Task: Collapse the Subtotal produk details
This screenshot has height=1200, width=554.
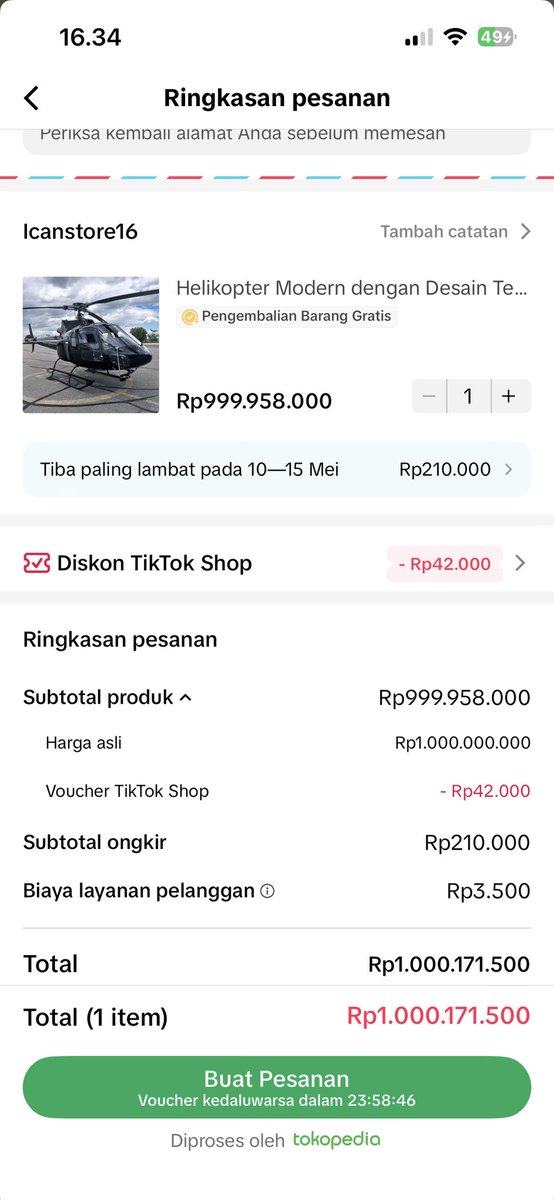Action: [107, 698]
